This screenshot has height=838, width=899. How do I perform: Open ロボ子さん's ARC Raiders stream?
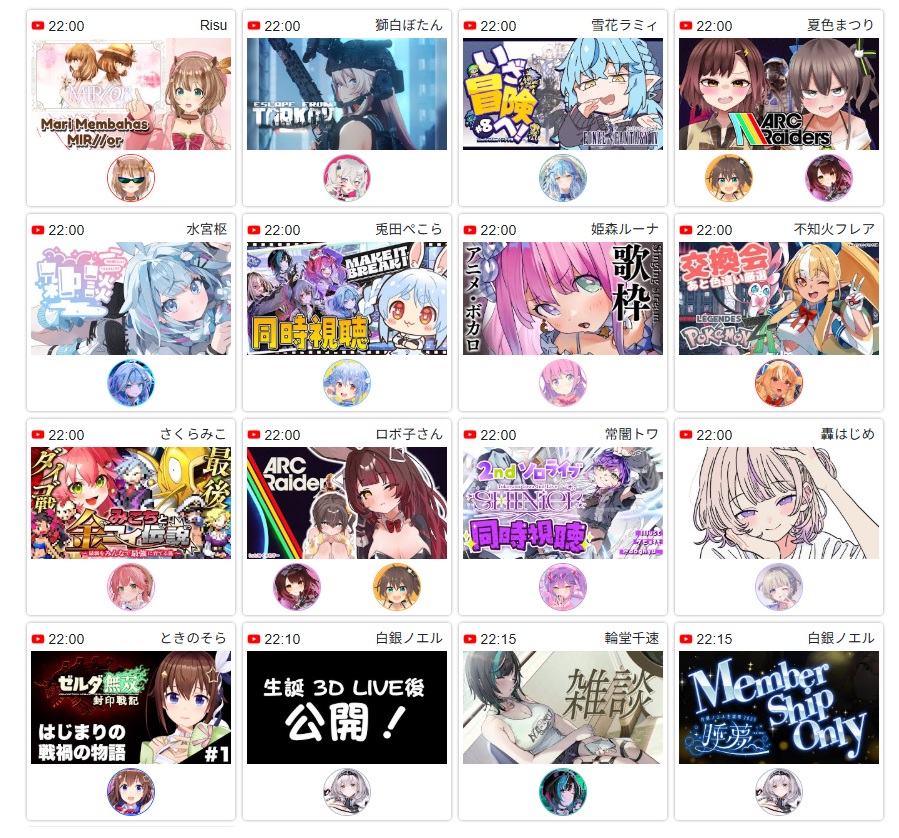pyautogui.click(x=347, y=503)
